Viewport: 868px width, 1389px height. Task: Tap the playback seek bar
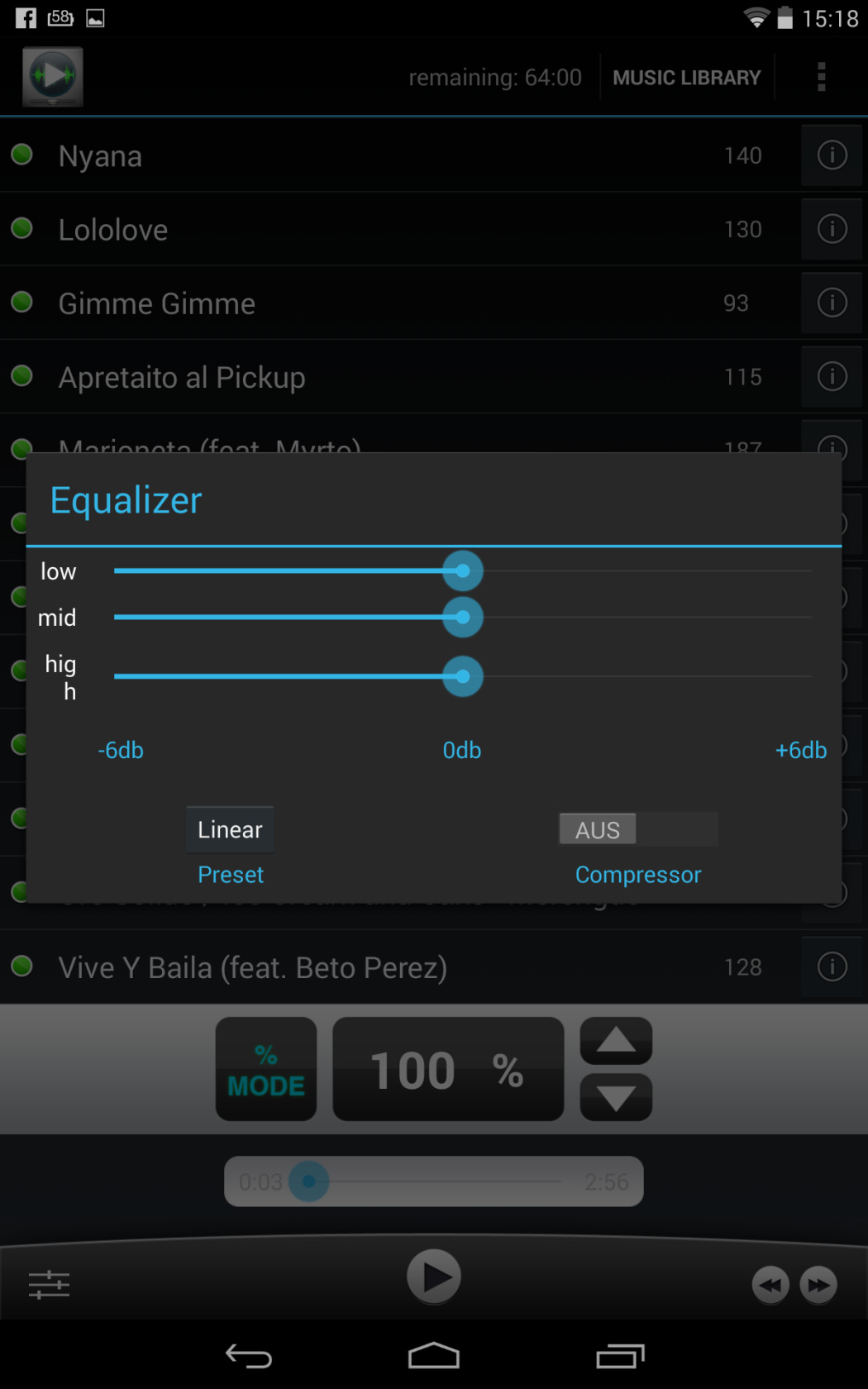point(433,1181)
